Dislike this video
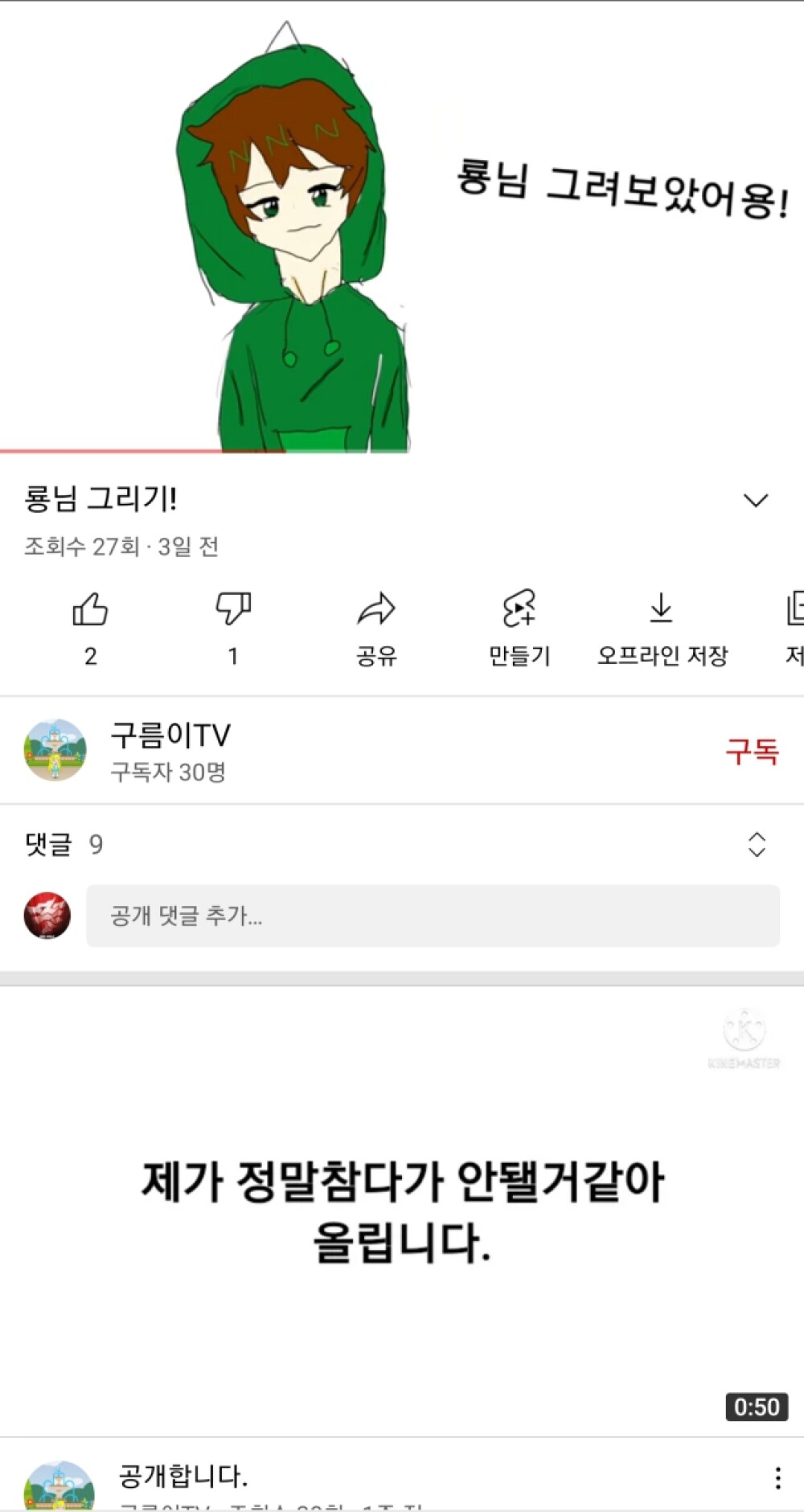Image resolution: width=804 pixels, height=1512 pixels. click(x=233, y=610)
